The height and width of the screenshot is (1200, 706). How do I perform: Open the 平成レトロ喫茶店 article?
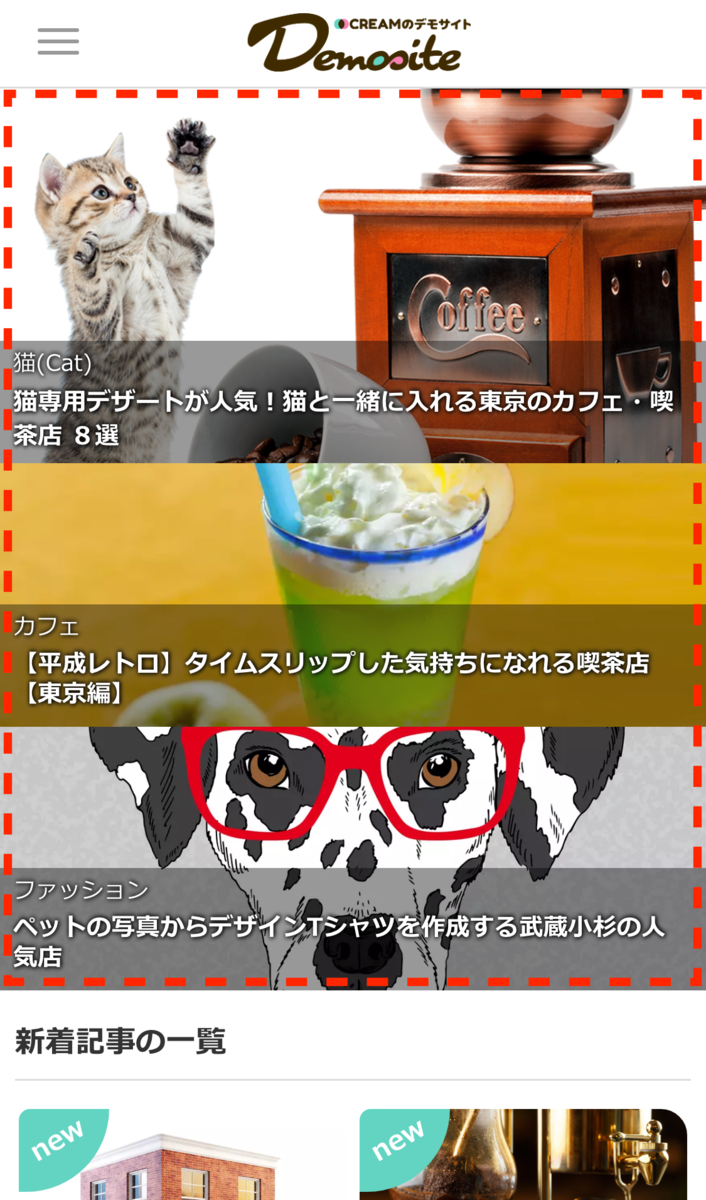tap(330, 677)
